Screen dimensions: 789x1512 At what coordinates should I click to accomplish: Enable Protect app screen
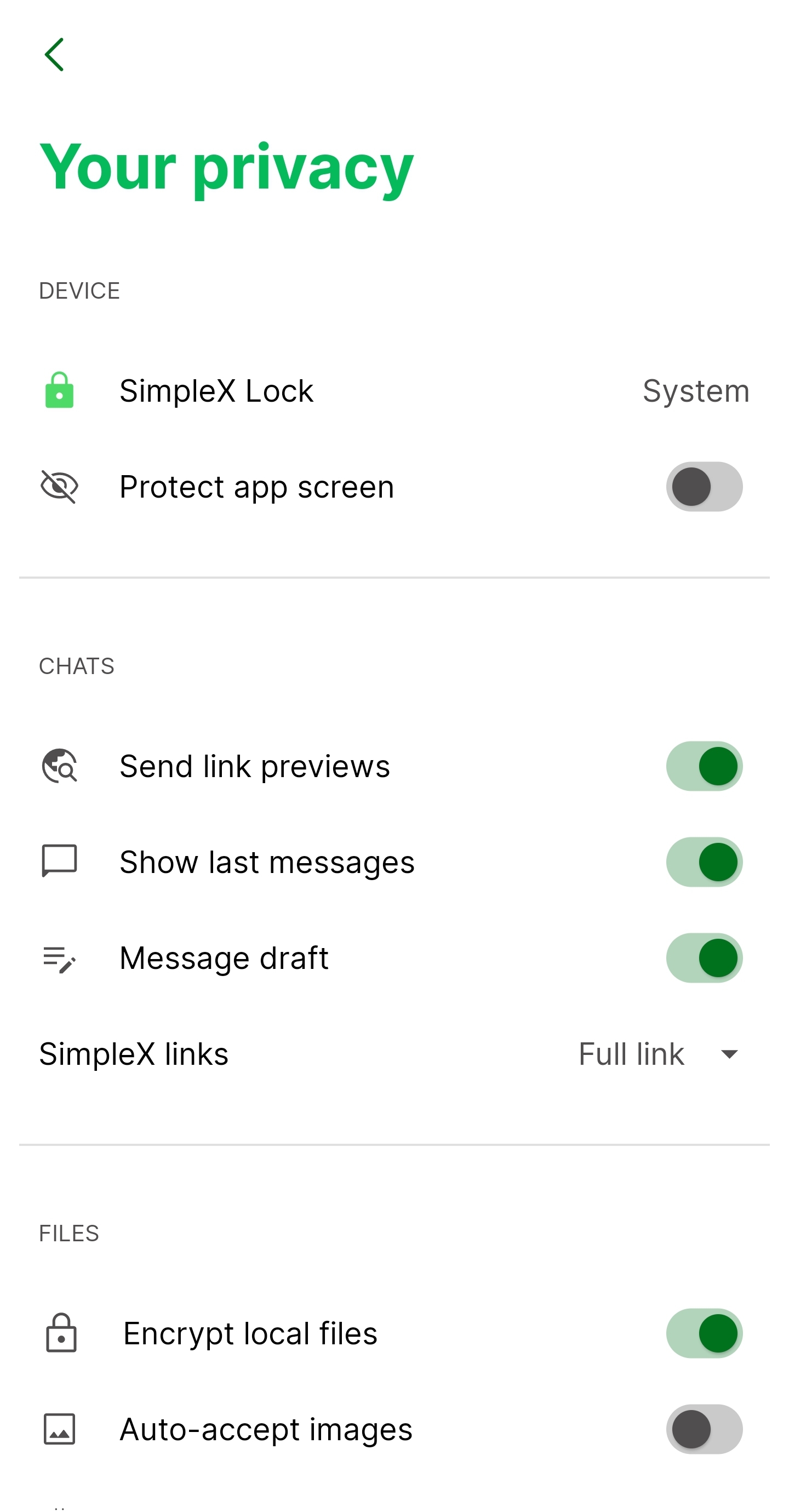click(x=704, y=487)
